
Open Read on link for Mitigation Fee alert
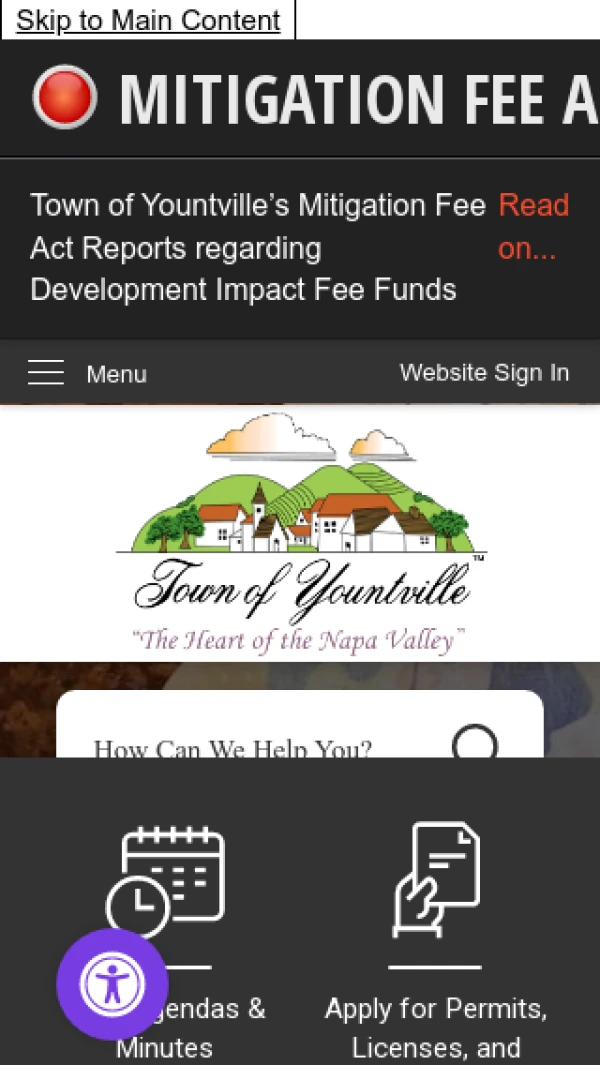click(533, 226)
